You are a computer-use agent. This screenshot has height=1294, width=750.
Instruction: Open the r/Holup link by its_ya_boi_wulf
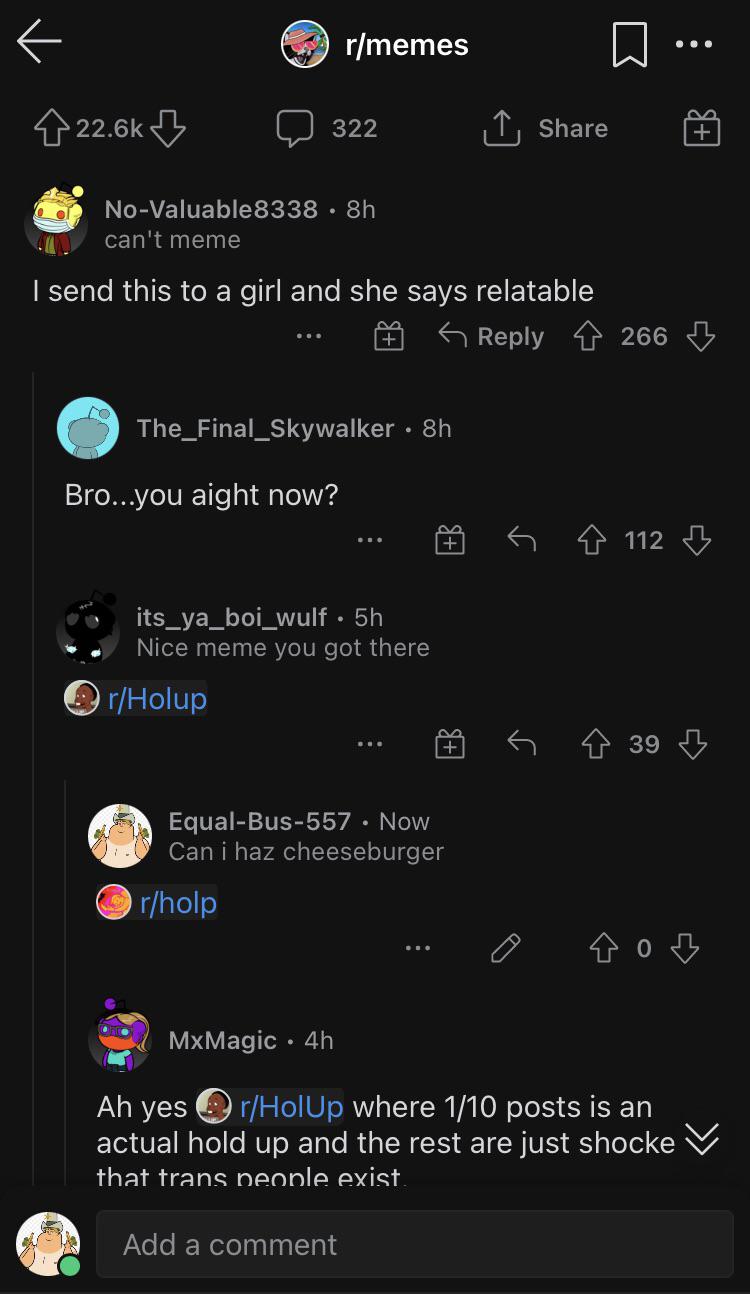pyautogui.click(x=157, y=698)
